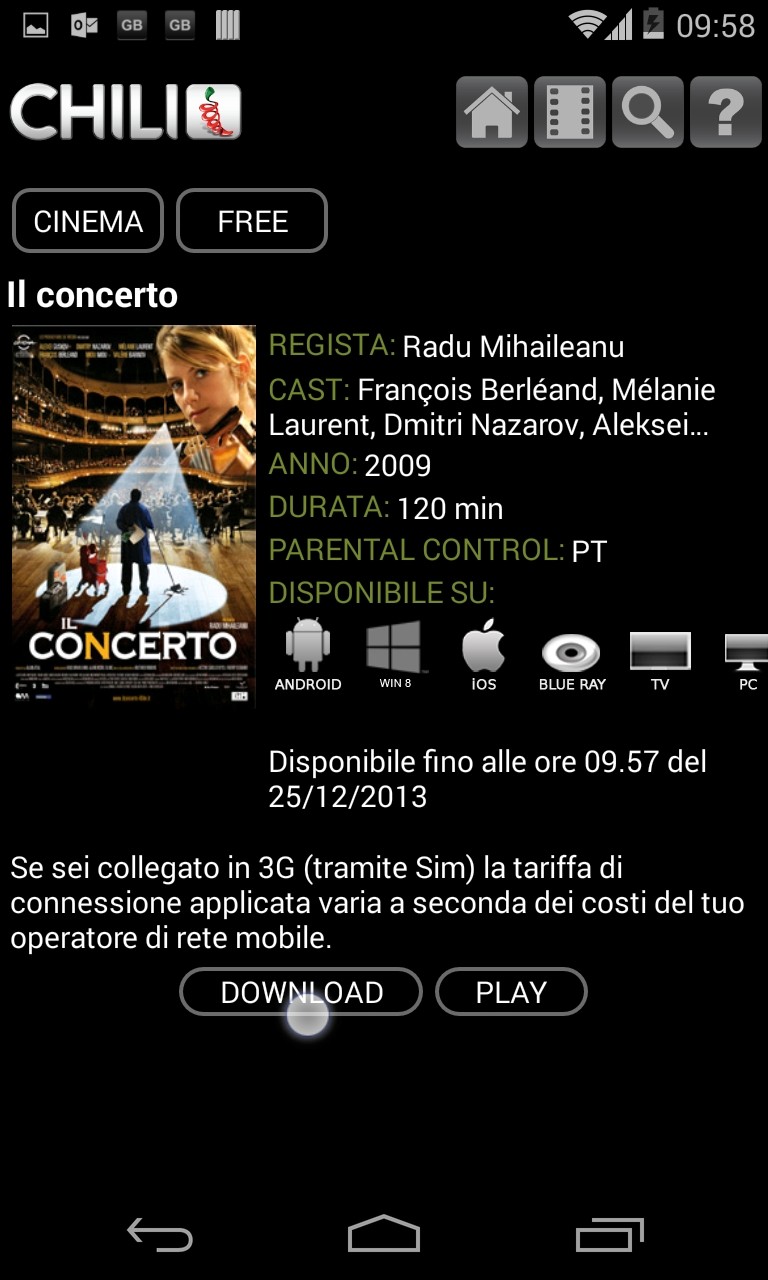Open the help question mark

(726, 112)
